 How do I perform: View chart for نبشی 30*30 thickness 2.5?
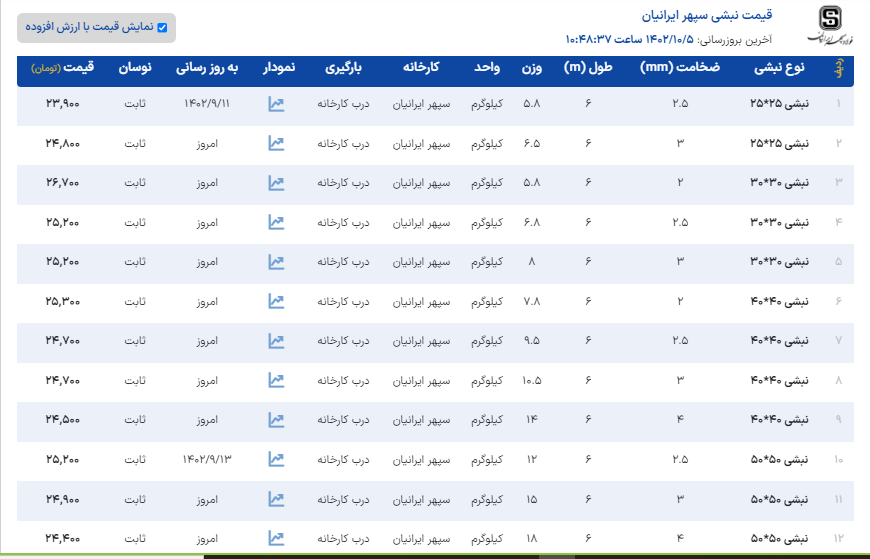tap(277, 222)
